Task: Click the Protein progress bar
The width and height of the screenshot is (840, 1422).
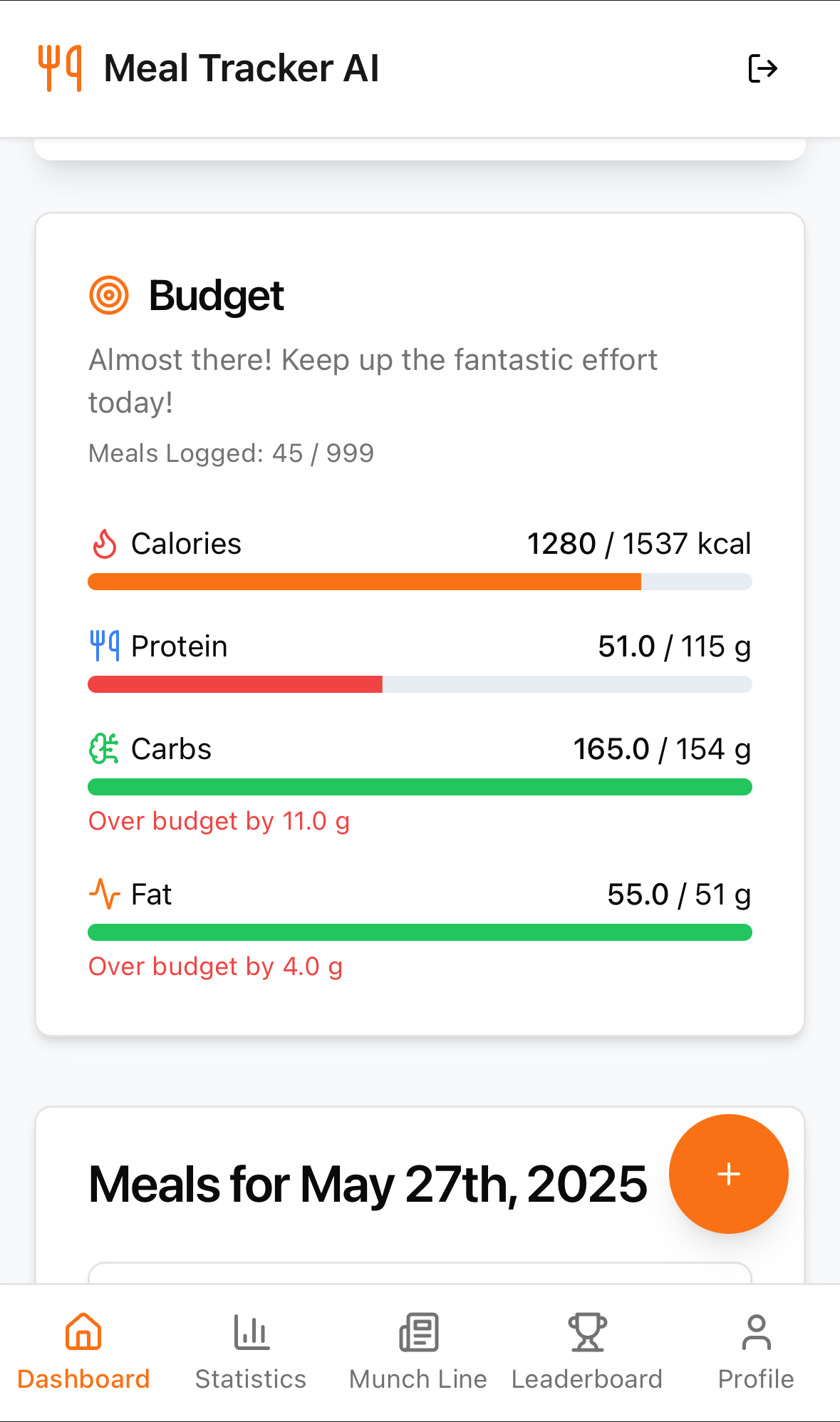Action: click(420, 684)
